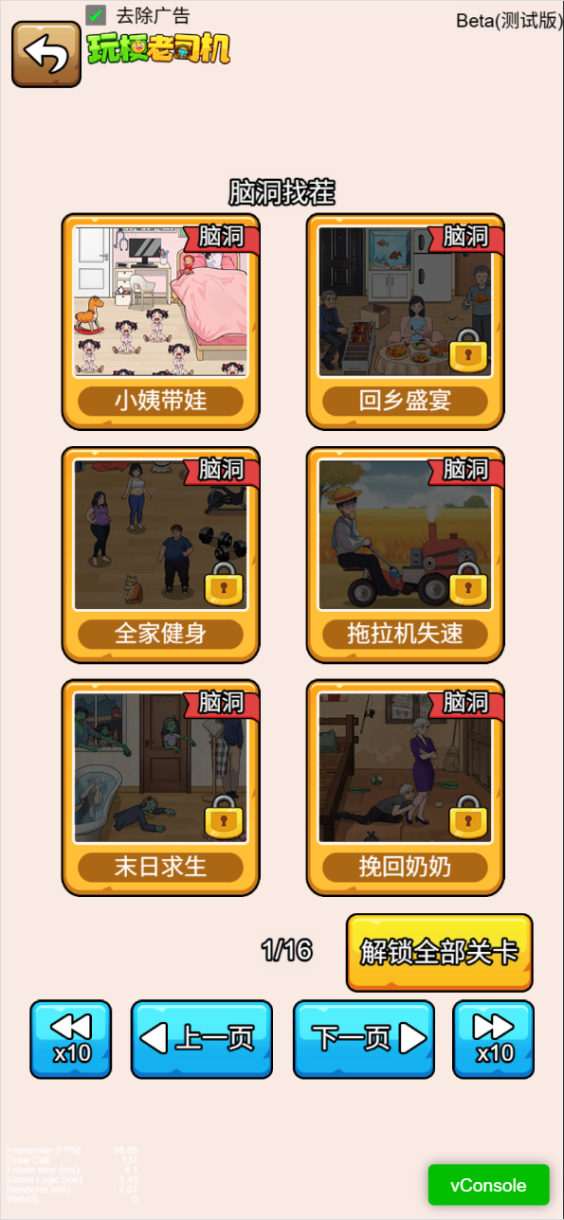The image size is (564, 1220).
Task: Jump back ten pages with rewind x10
Action: click(x=71, y=1039)
